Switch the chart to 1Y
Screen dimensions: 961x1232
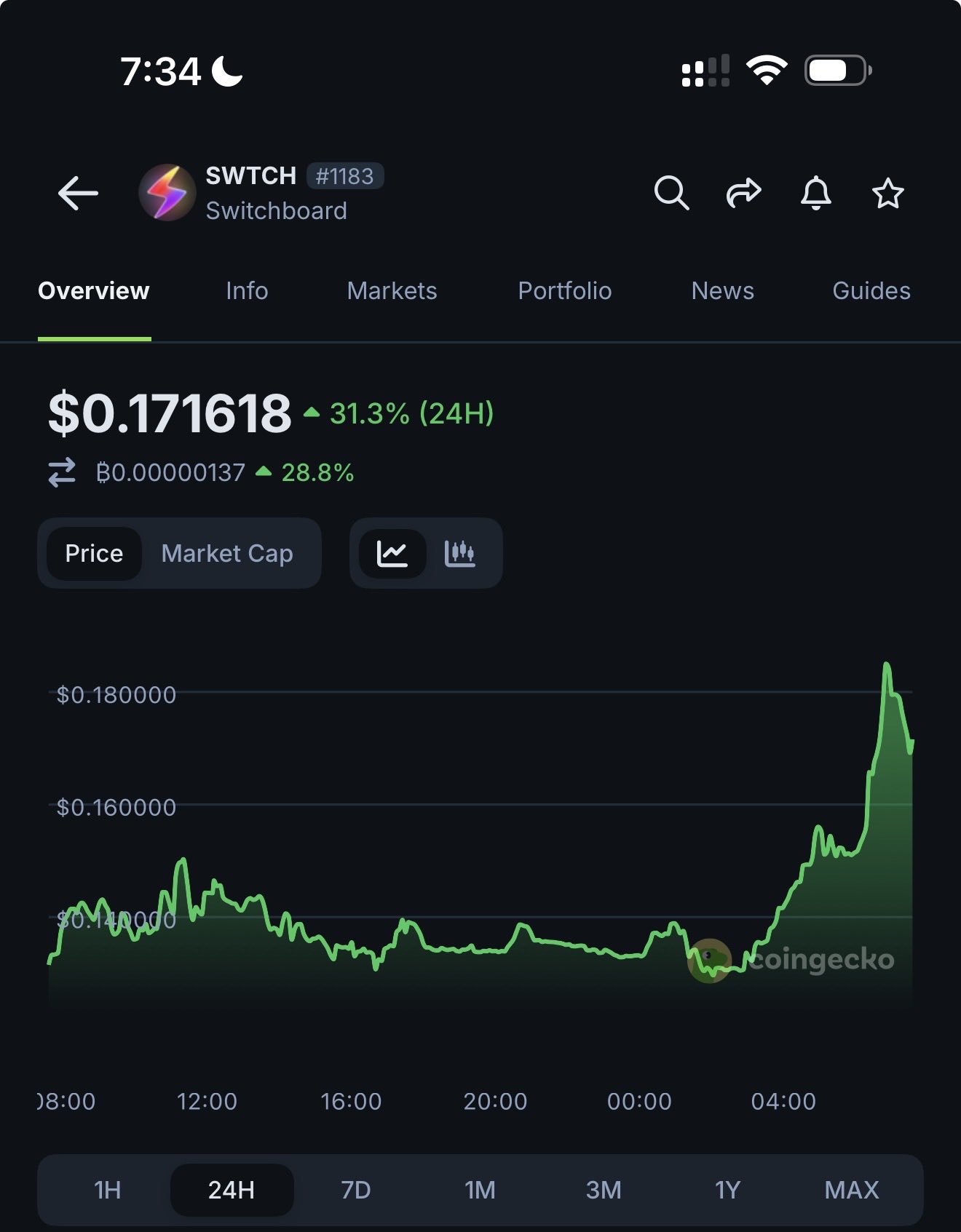[x=727, y=1190]
